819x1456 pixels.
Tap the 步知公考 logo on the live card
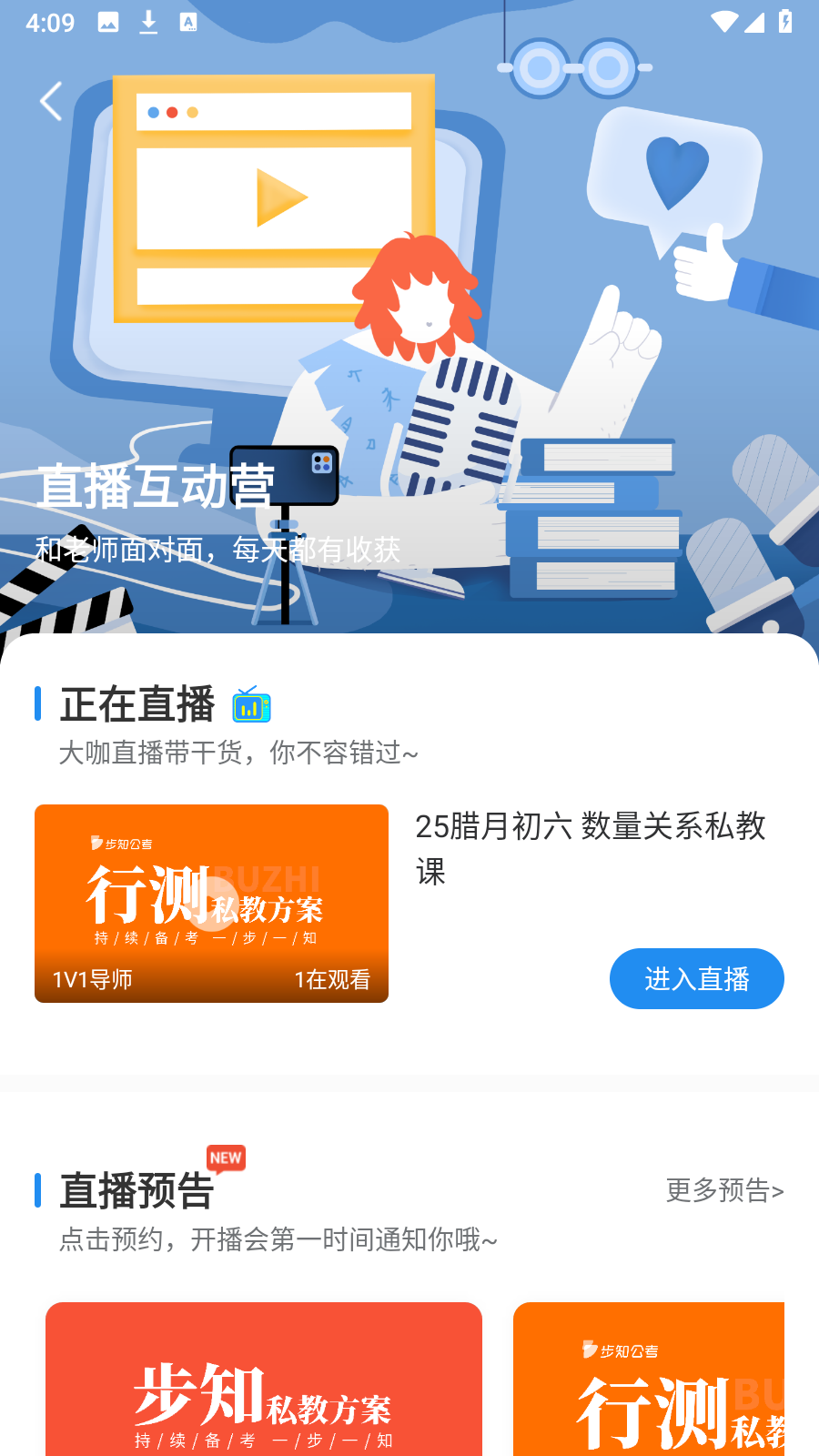(x=121, y=844)
